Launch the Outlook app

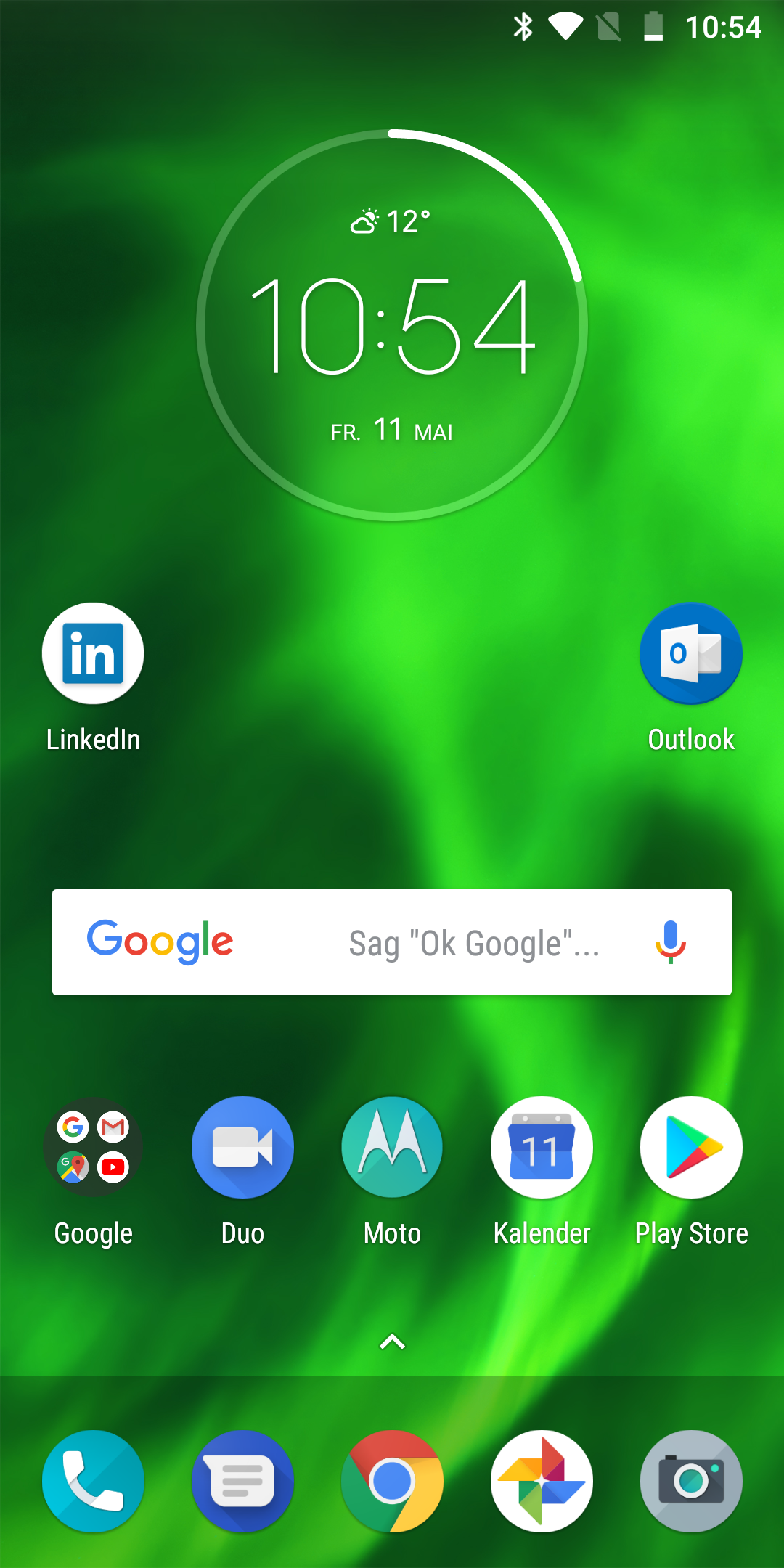[691, 653]
